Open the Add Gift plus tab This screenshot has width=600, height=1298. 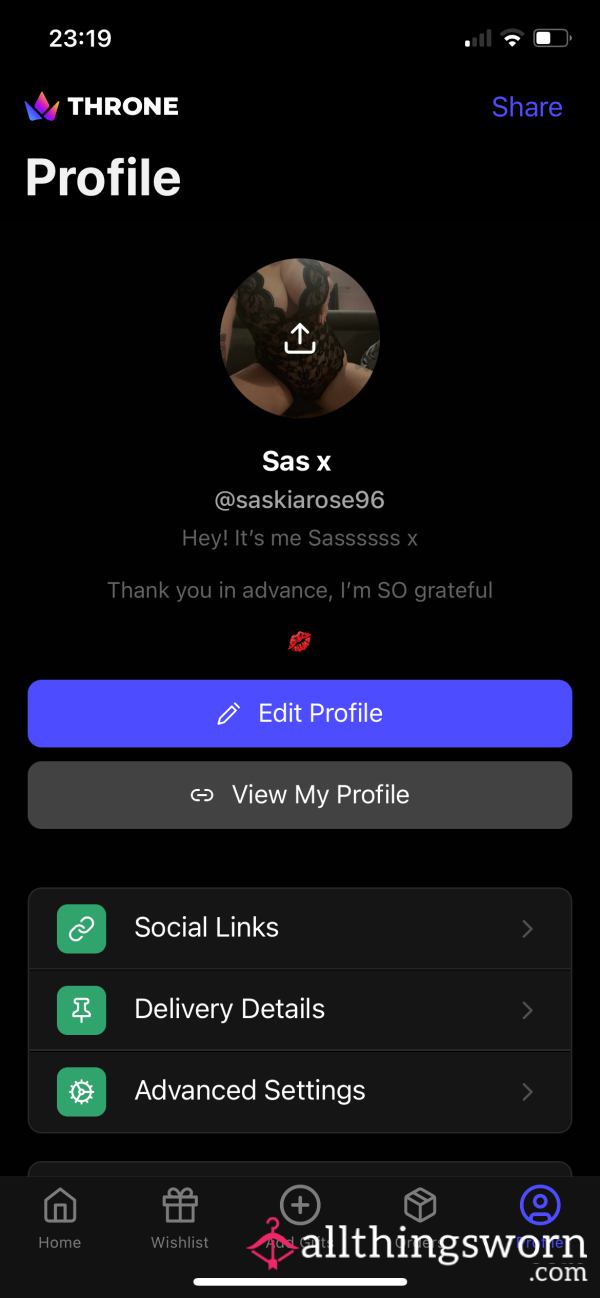pyautogui.click(x=300, y=1219)
